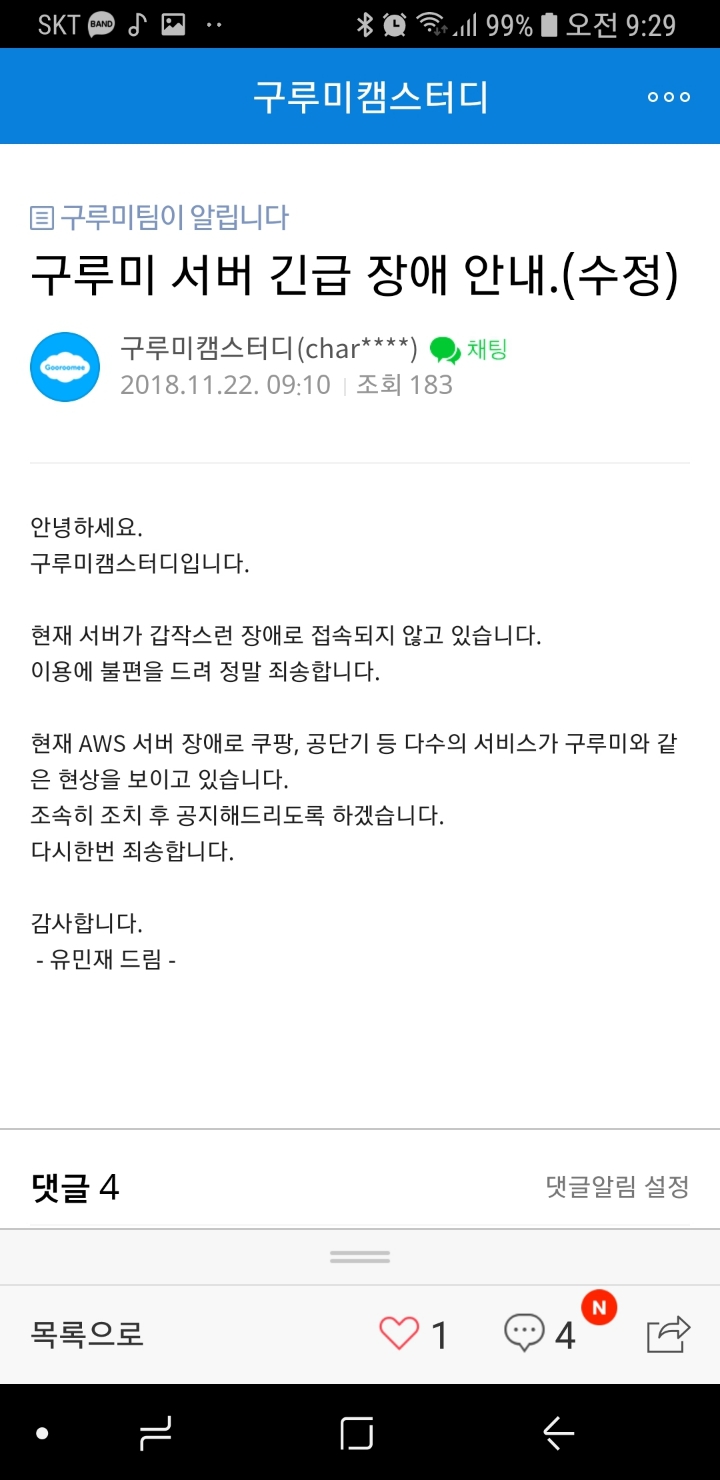Open the 구루미캠스터디(char****) author name

click(268, 349)
